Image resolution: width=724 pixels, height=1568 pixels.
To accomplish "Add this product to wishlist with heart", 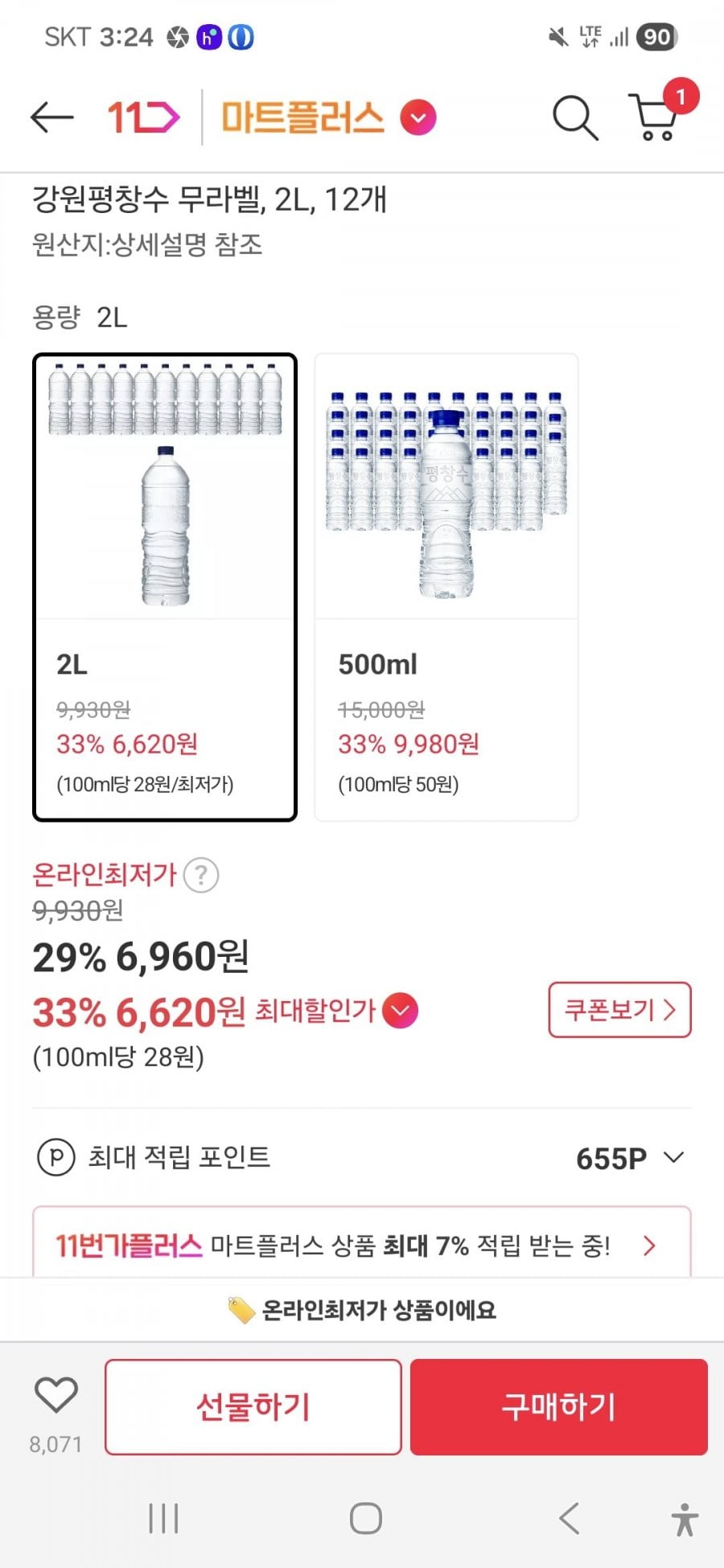I will coord(56,1395).
